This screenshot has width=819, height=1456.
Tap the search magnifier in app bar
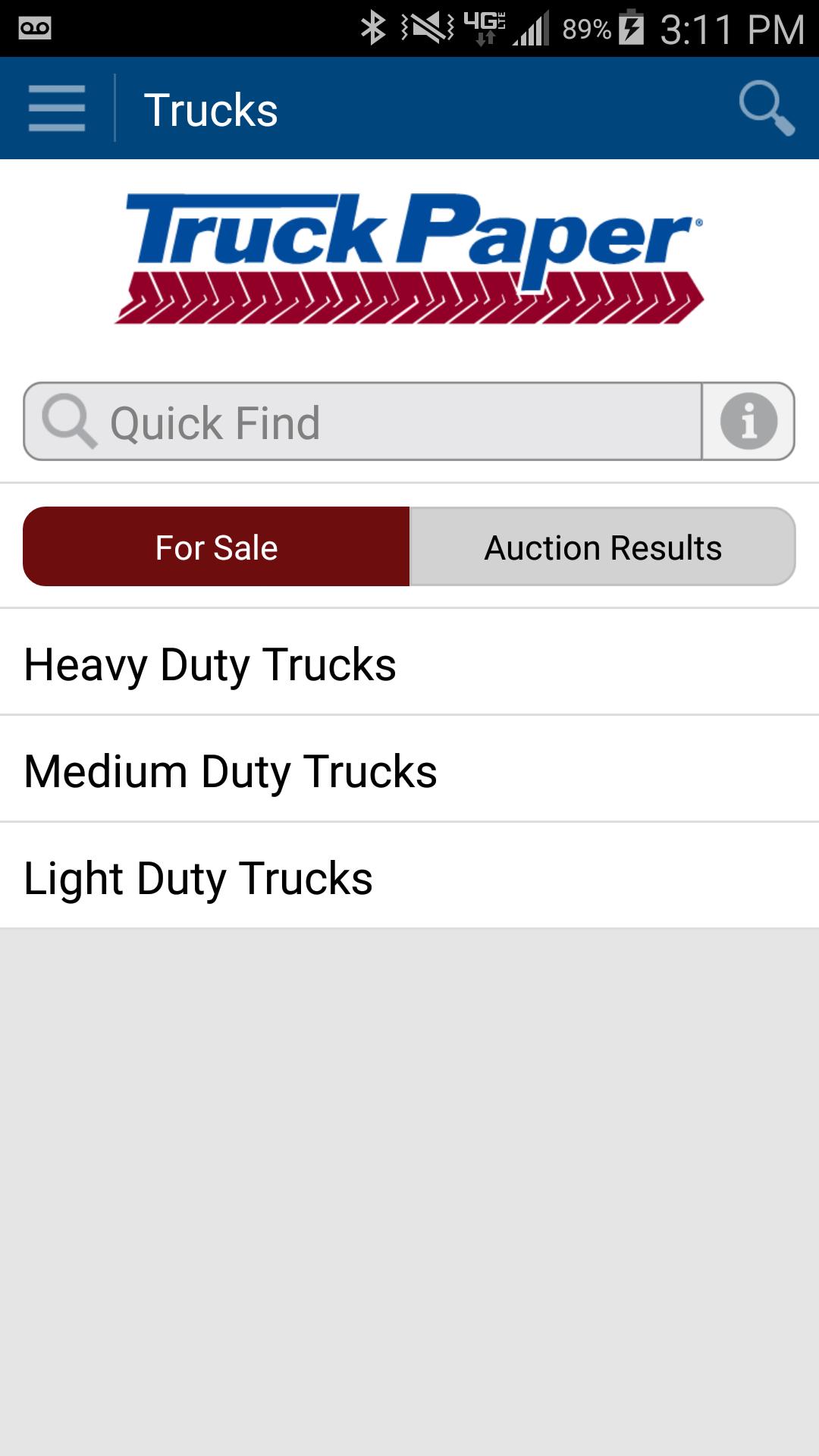pyautogui.click(x=766, y=108)
